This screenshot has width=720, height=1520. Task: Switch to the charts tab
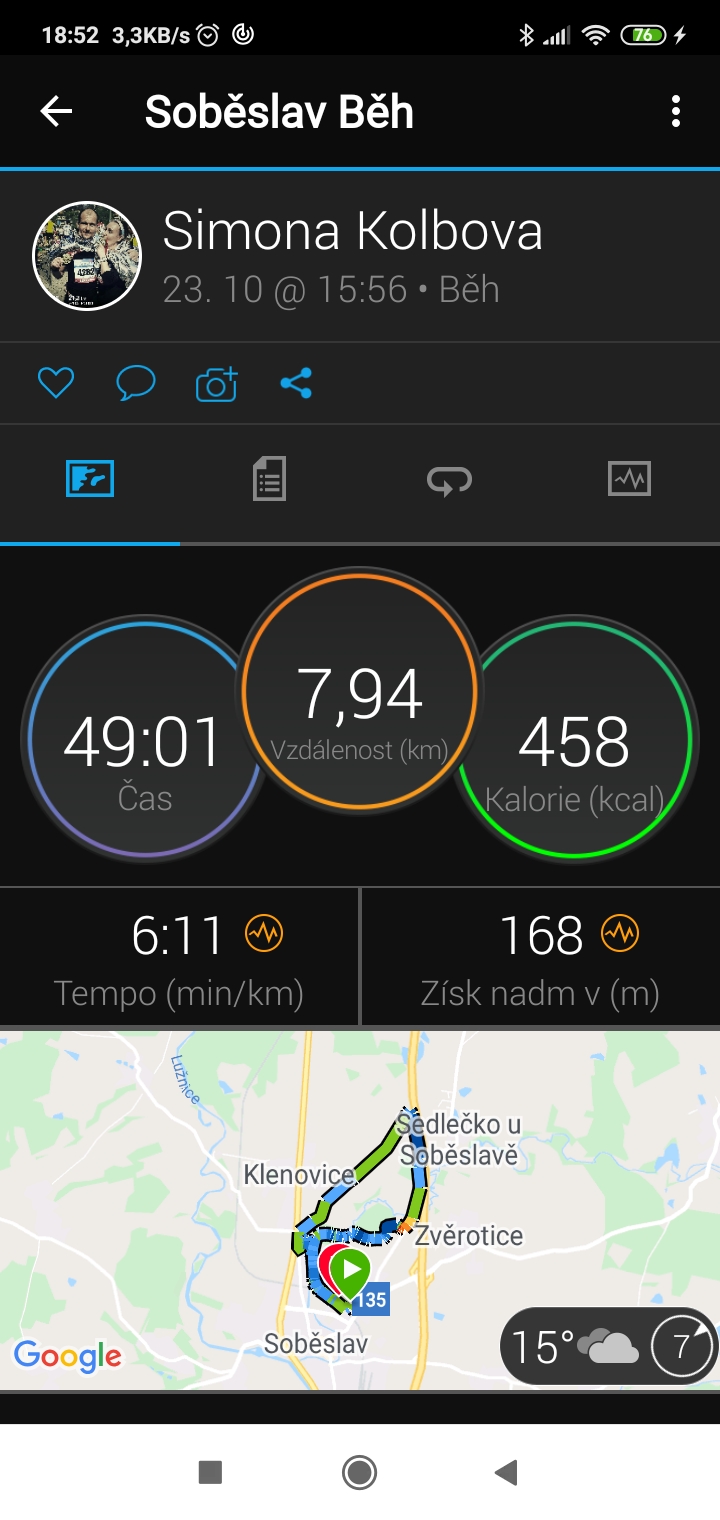click(x=629, y=479)
